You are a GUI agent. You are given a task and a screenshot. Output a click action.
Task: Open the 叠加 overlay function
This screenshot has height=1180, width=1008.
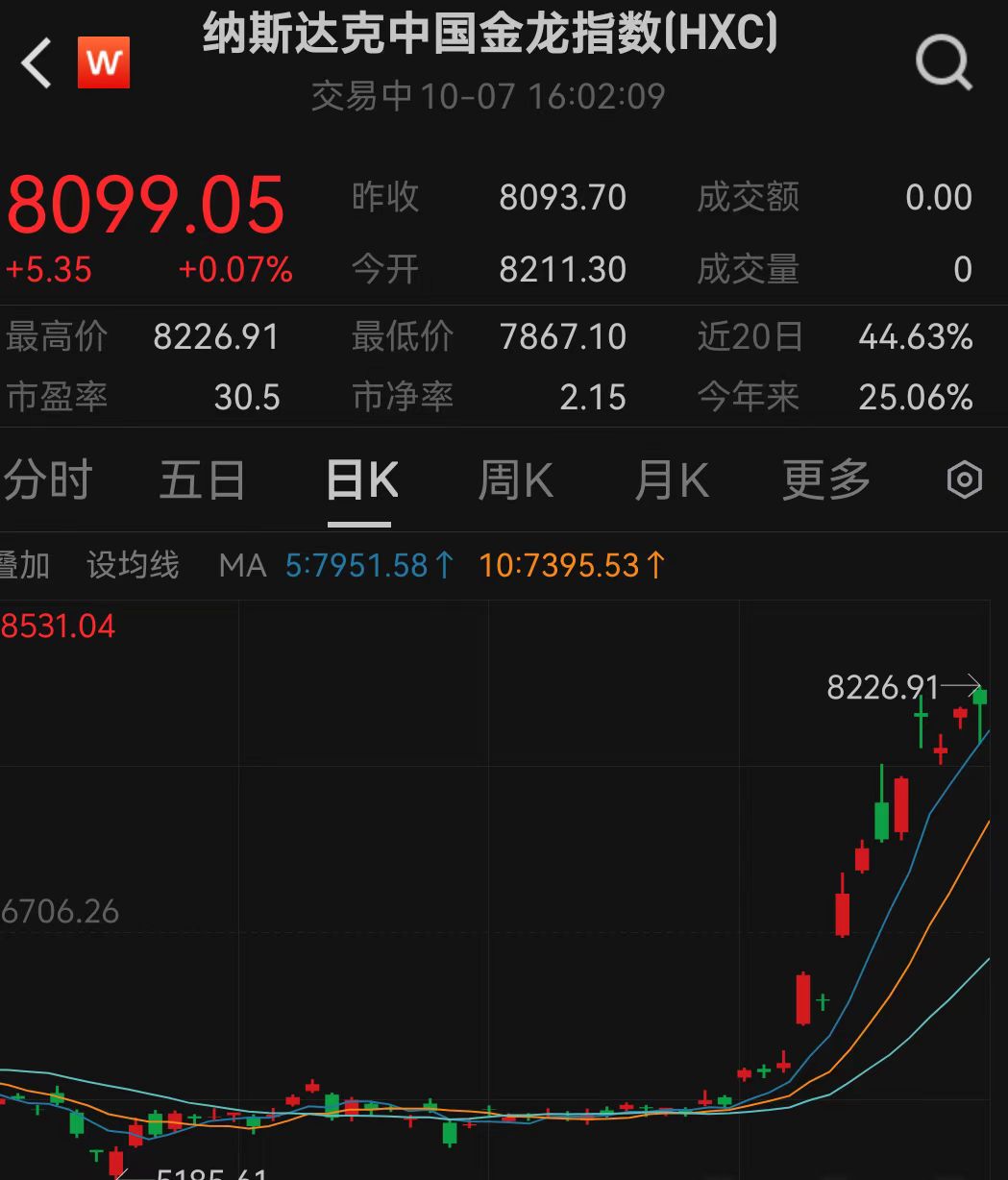tap(24, 566)
